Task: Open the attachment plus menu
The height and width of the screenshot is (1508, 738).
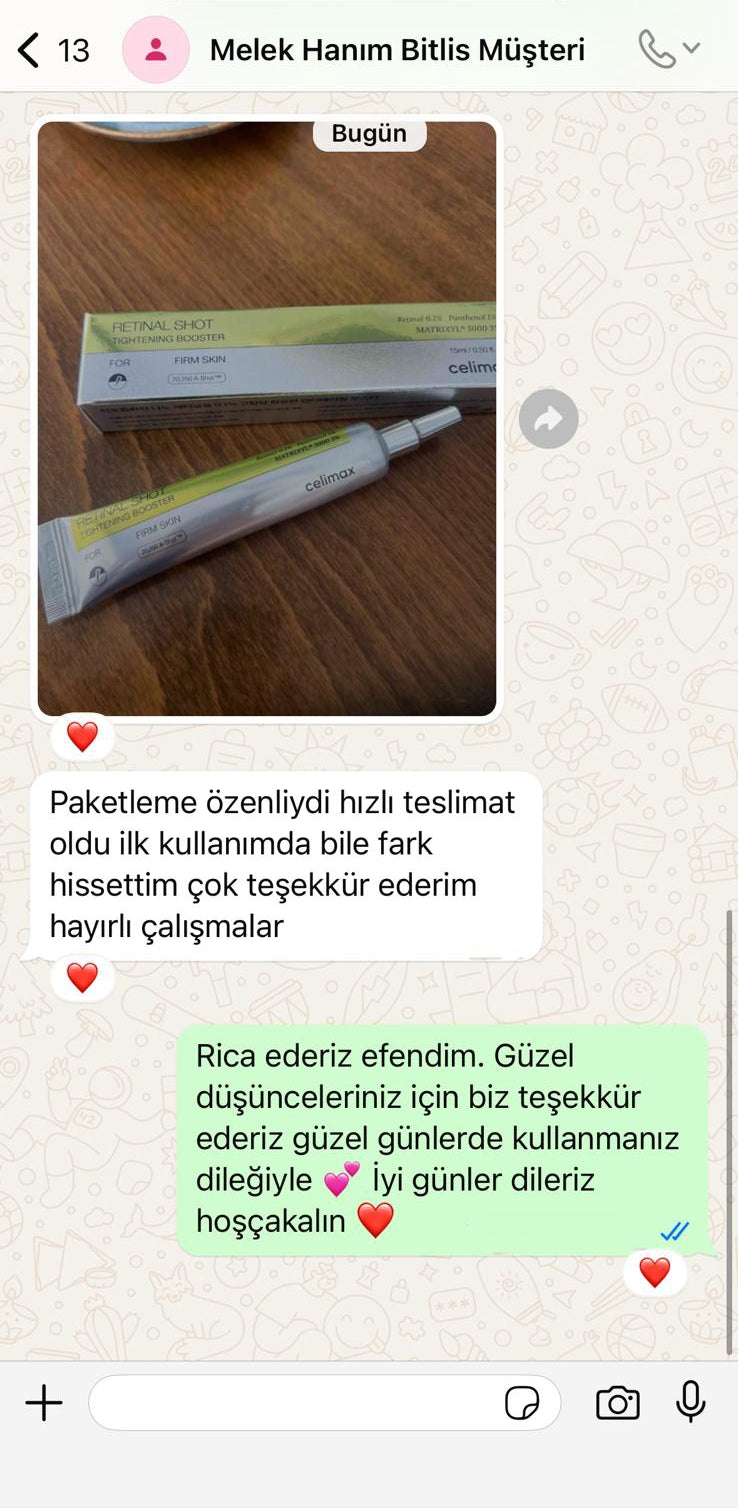Action: tap(44, 1403)
